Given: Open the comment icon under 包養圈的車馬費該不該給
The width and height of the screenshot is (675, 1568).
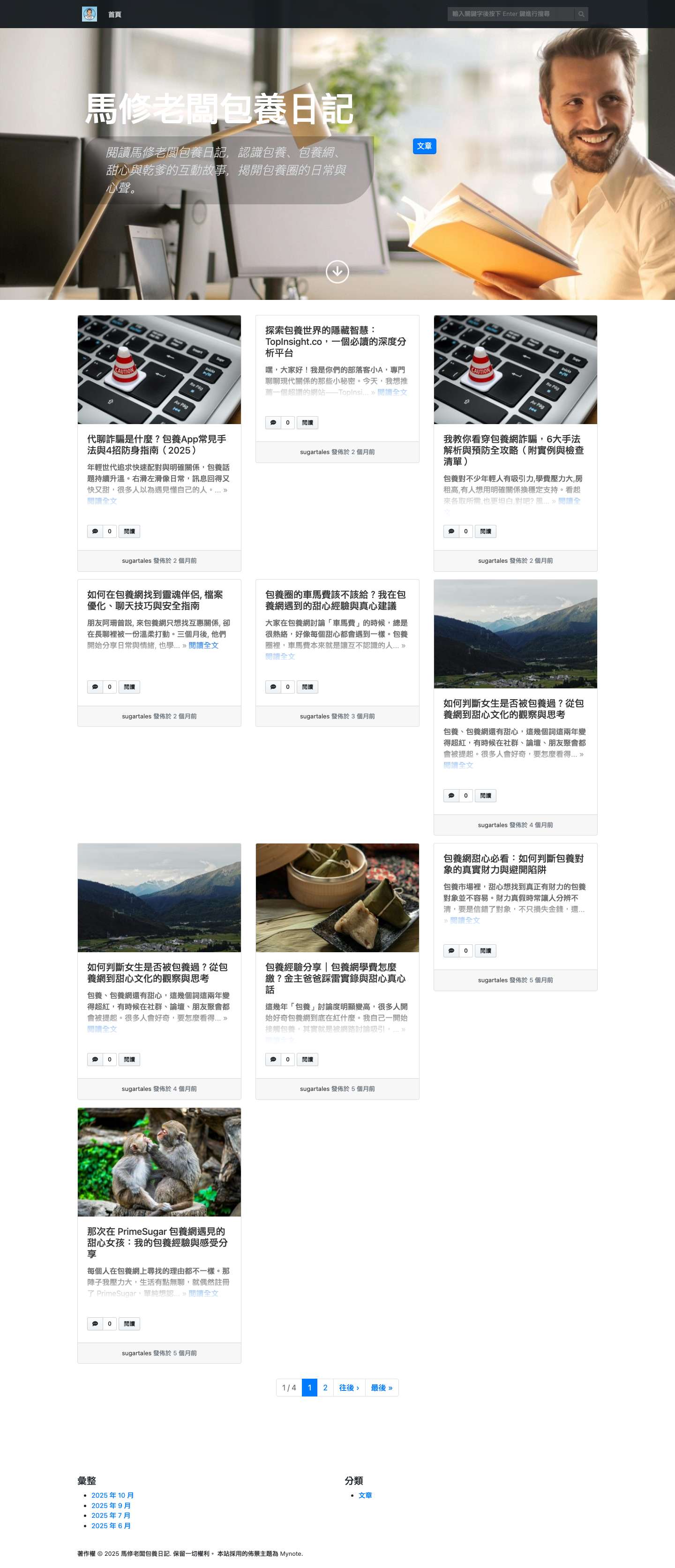Looking at the screenshot, I should tap(273, 687).
